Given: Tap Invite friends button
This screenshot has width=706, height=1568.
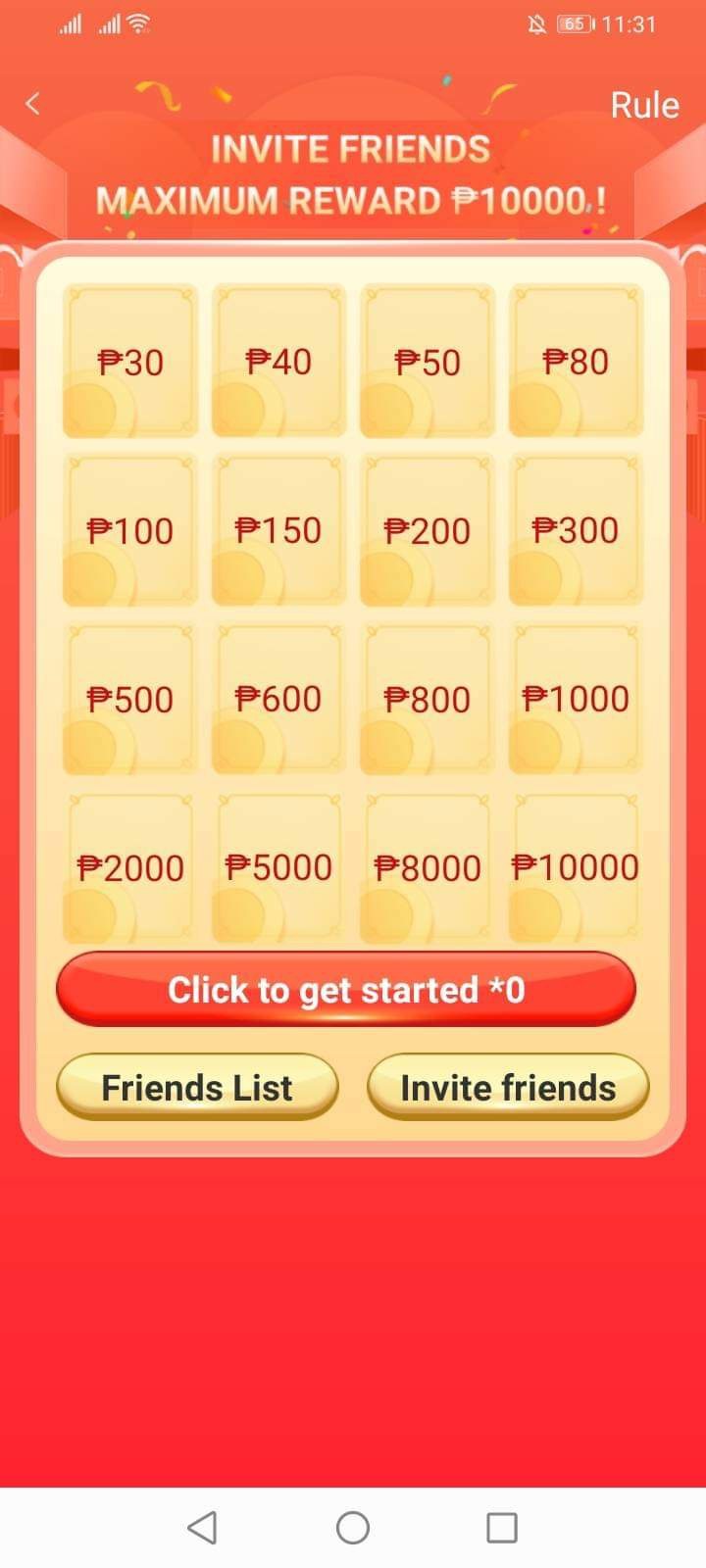Looking at the screenshot, I should click(x=508, y=1088).
